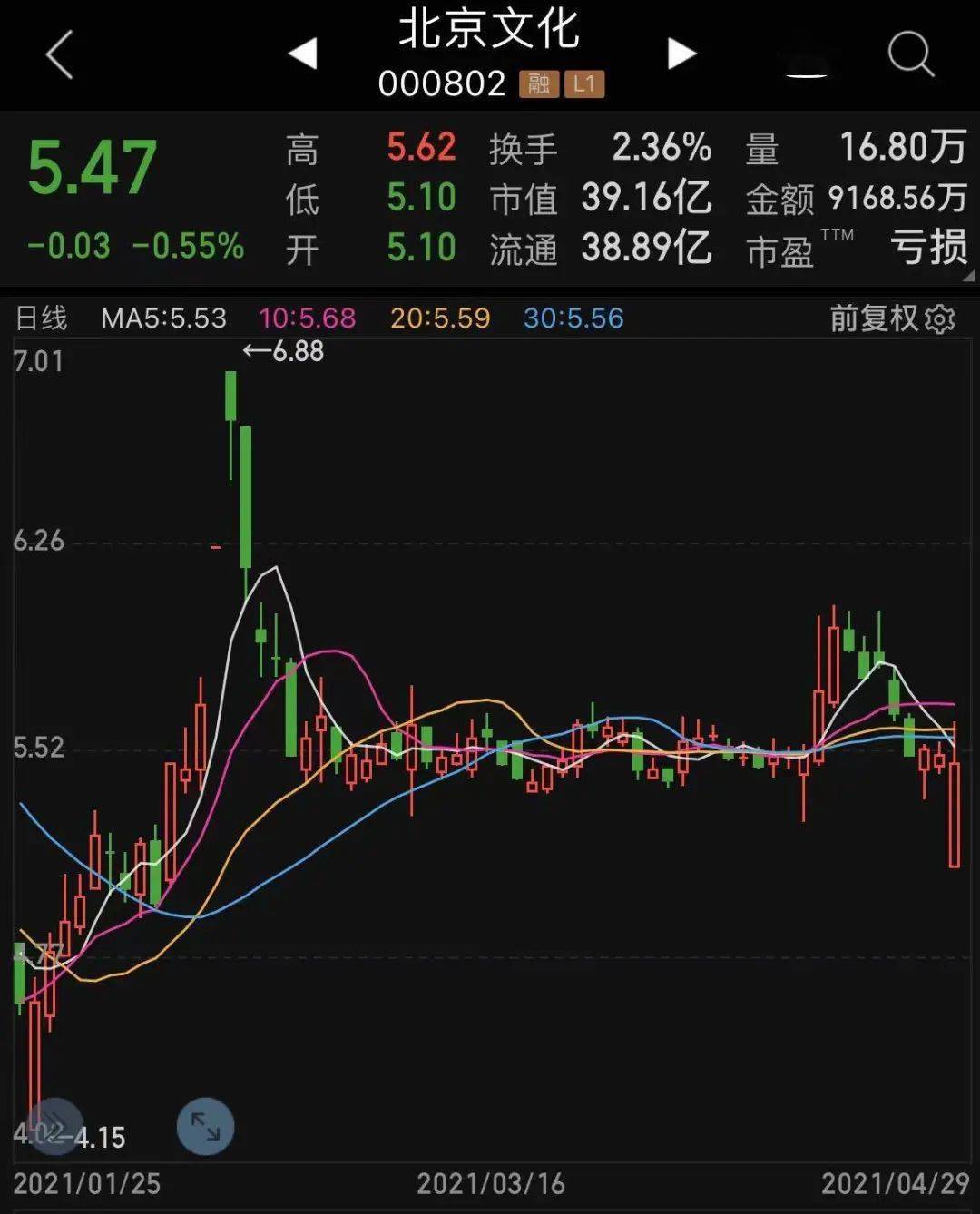The width and height of the screenshot is (980, 1214).
Task: Switch to the next stock
Action: (681, 54)
